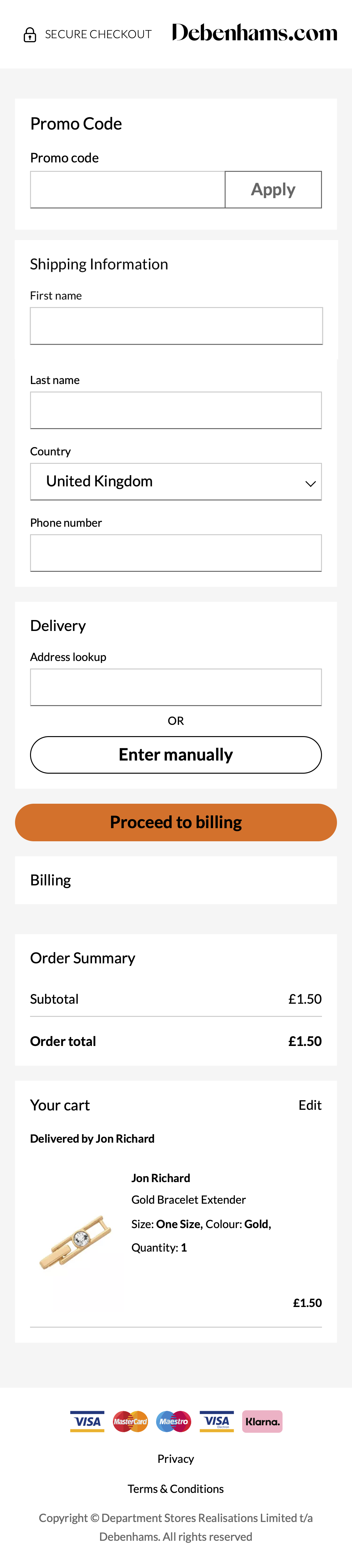
Task: Proceed to billing
Action: (x=176, y=822)
